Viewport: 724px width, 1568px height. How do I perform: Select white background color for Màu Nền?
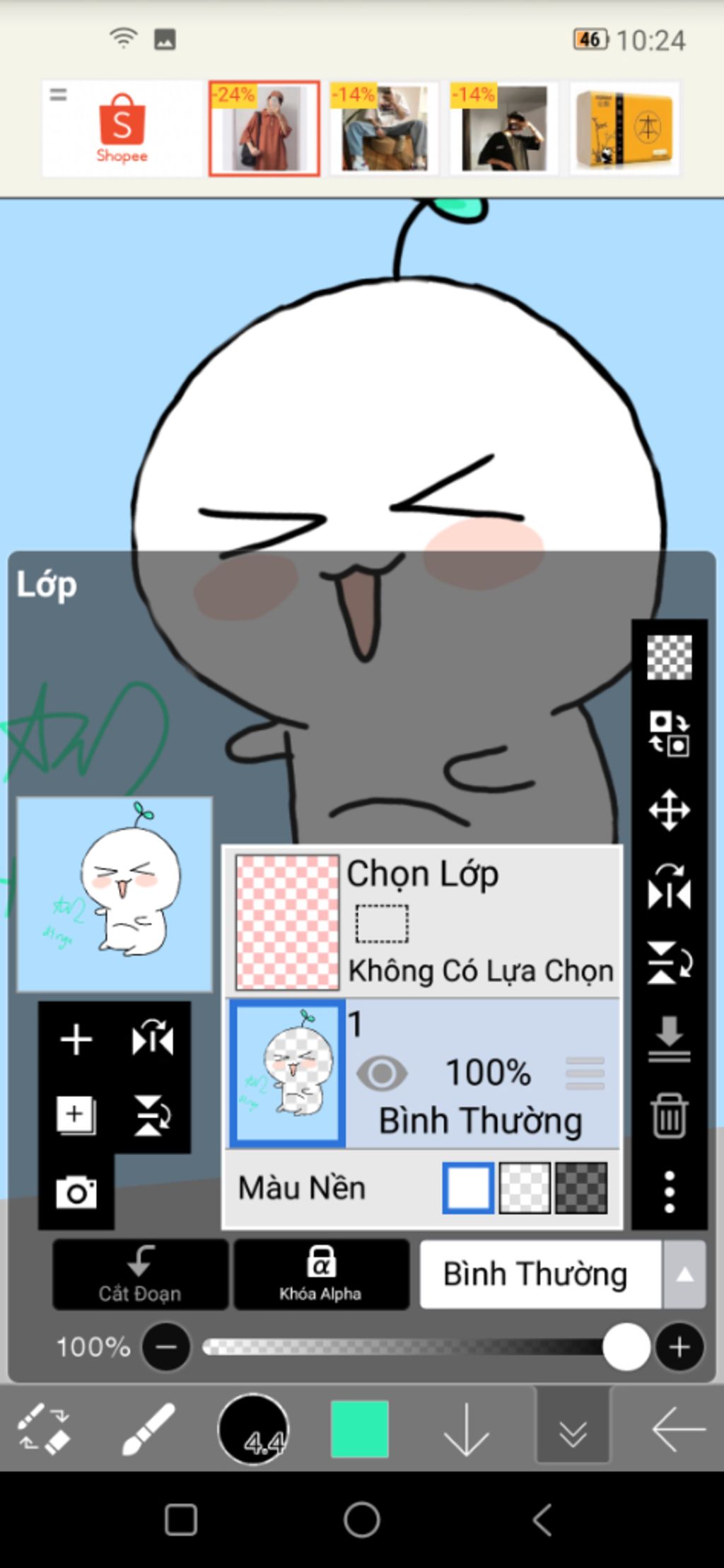point(468,1188)
